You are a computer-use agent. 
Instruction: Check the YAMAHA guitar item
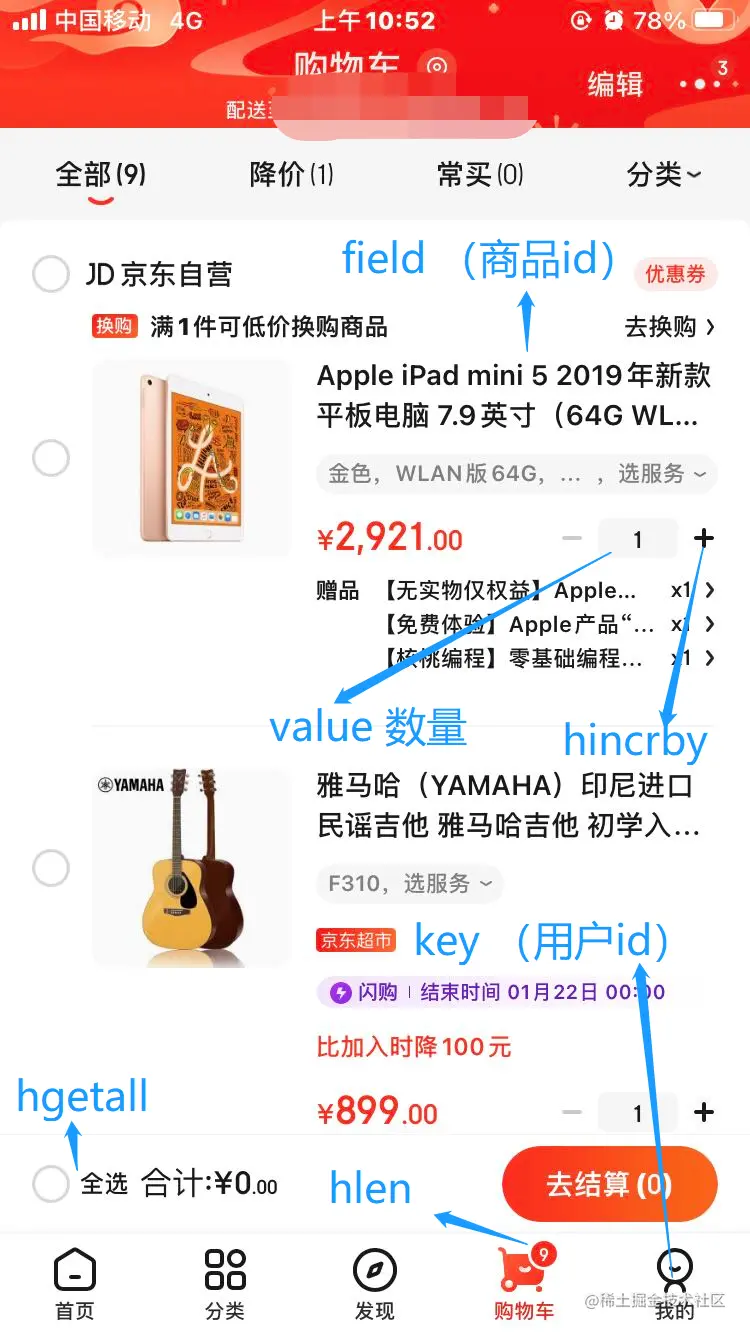click(x=51, y=867)
